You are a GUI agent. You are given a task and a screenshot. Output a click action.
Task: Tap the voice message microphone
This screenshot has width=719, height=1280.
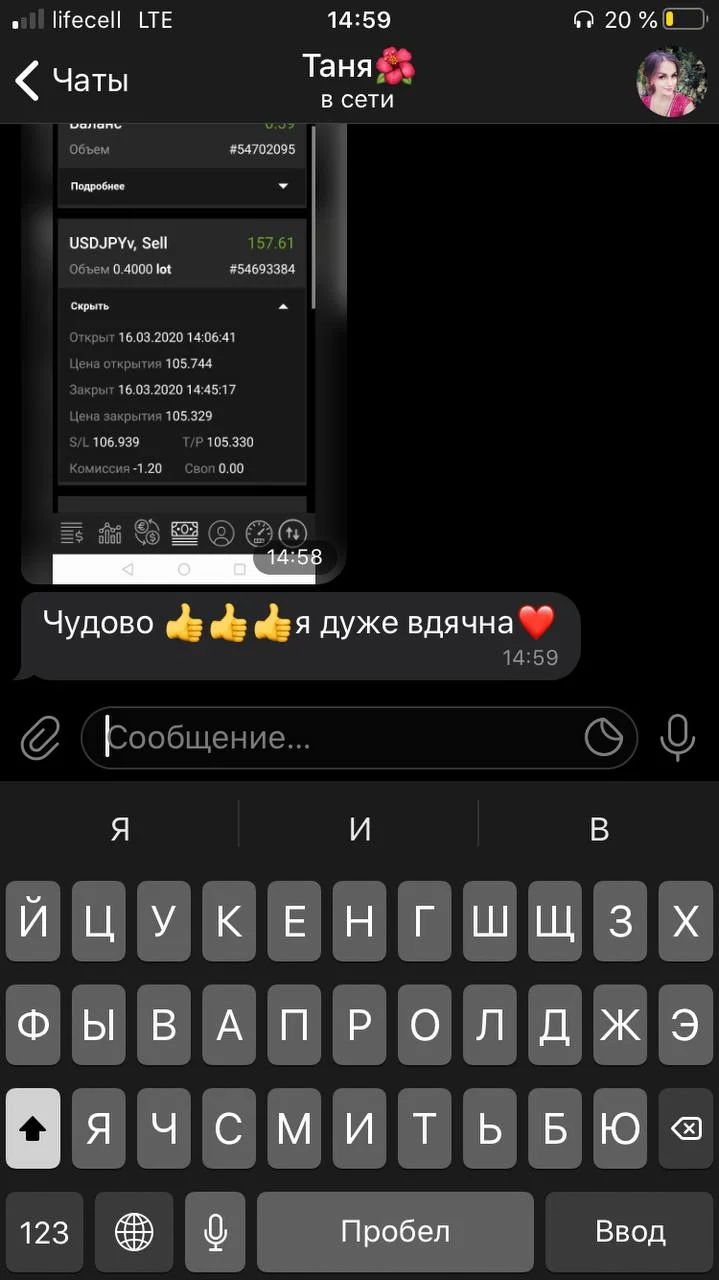677,738
